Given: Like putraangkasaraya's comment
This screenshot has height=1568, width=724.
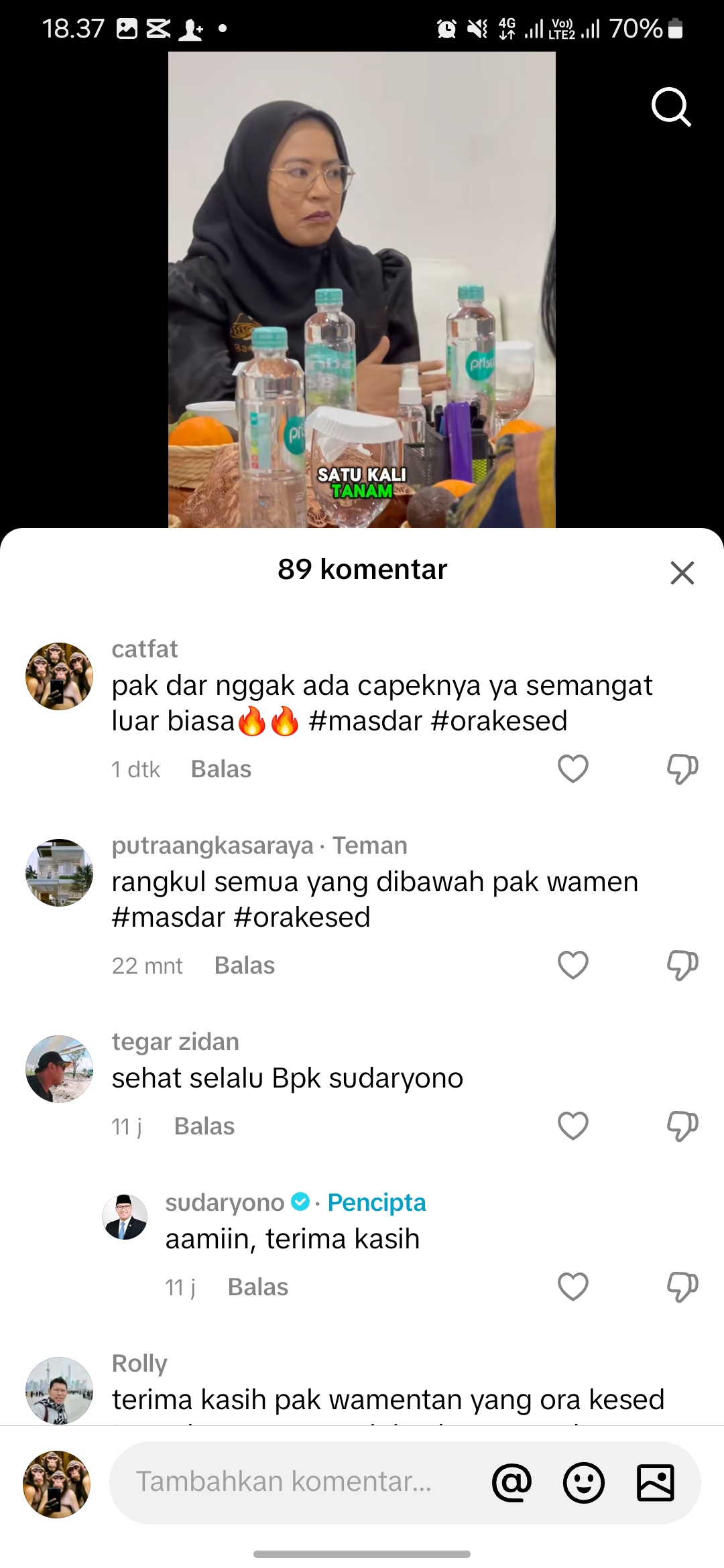Looking at the screenshot, I should (x=573, y=965).
